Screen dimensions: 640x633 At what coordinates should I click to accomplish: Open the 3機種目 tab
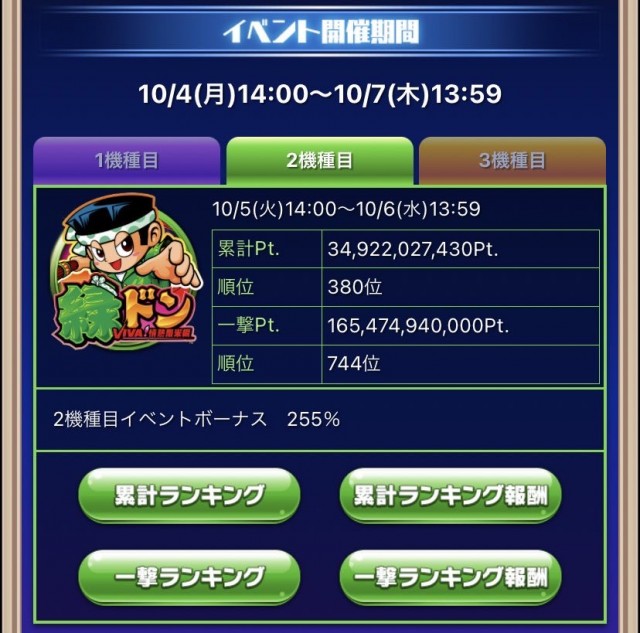pos(512,161)
